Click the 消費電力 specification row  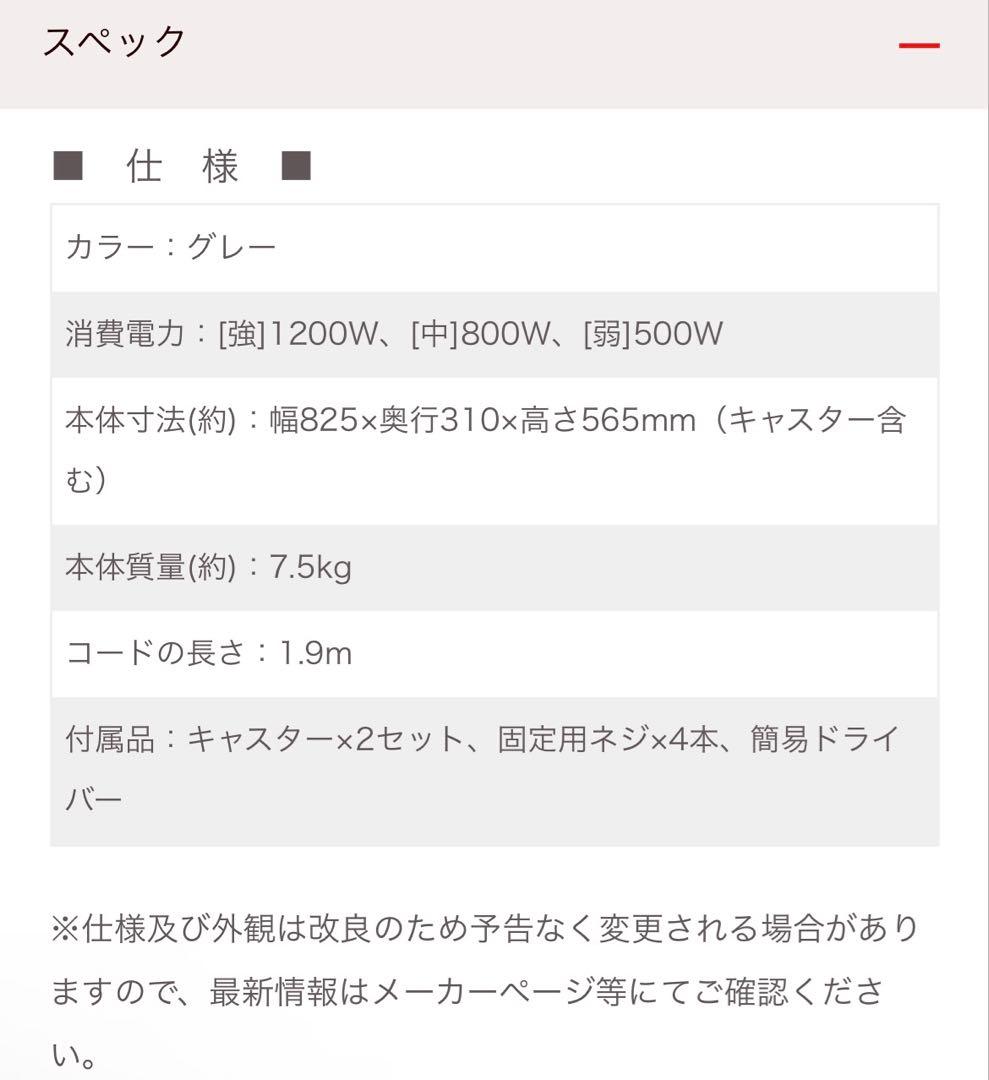[x=494, y=334]
